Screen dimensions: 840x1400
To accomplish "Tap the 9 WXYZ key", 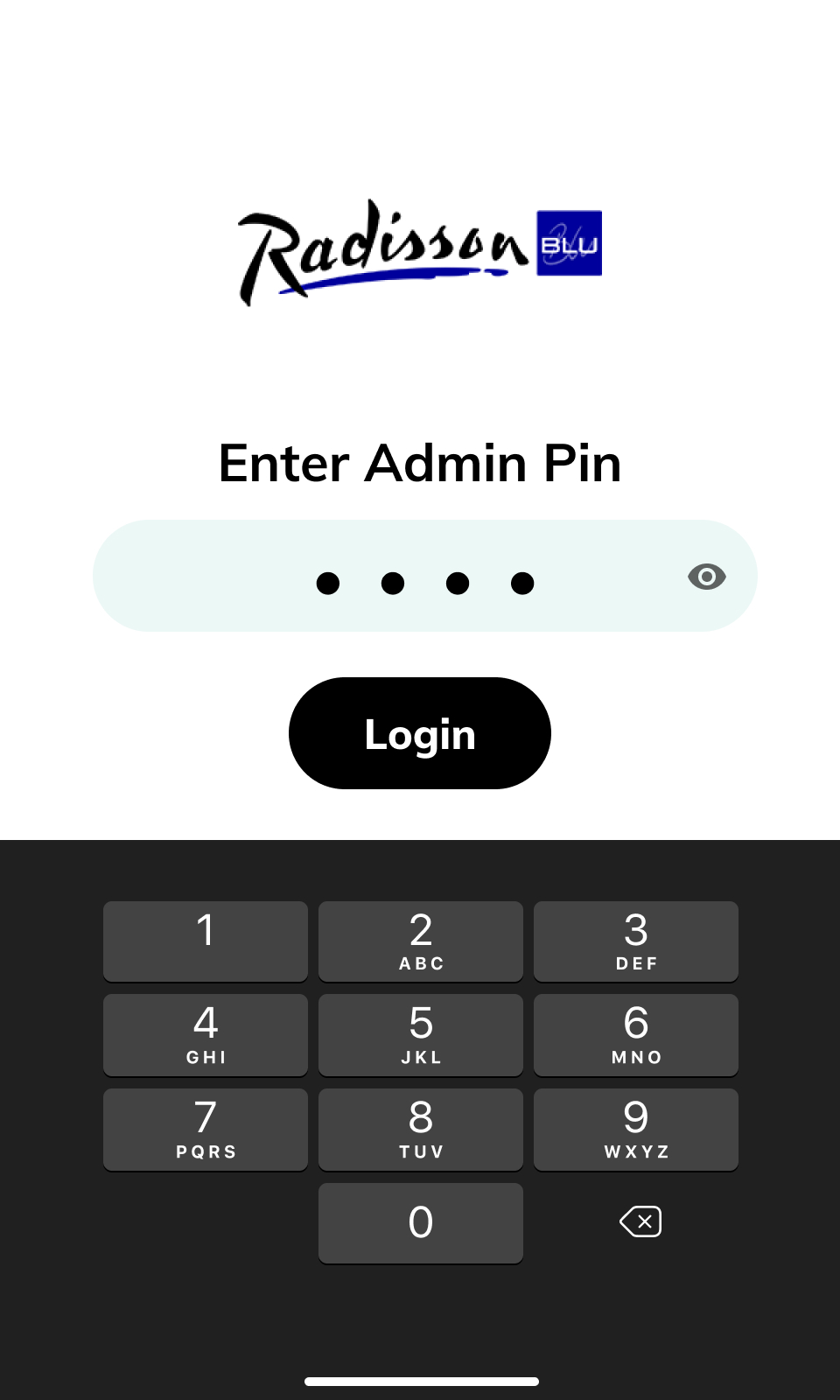I will [x=636, y=1129].
